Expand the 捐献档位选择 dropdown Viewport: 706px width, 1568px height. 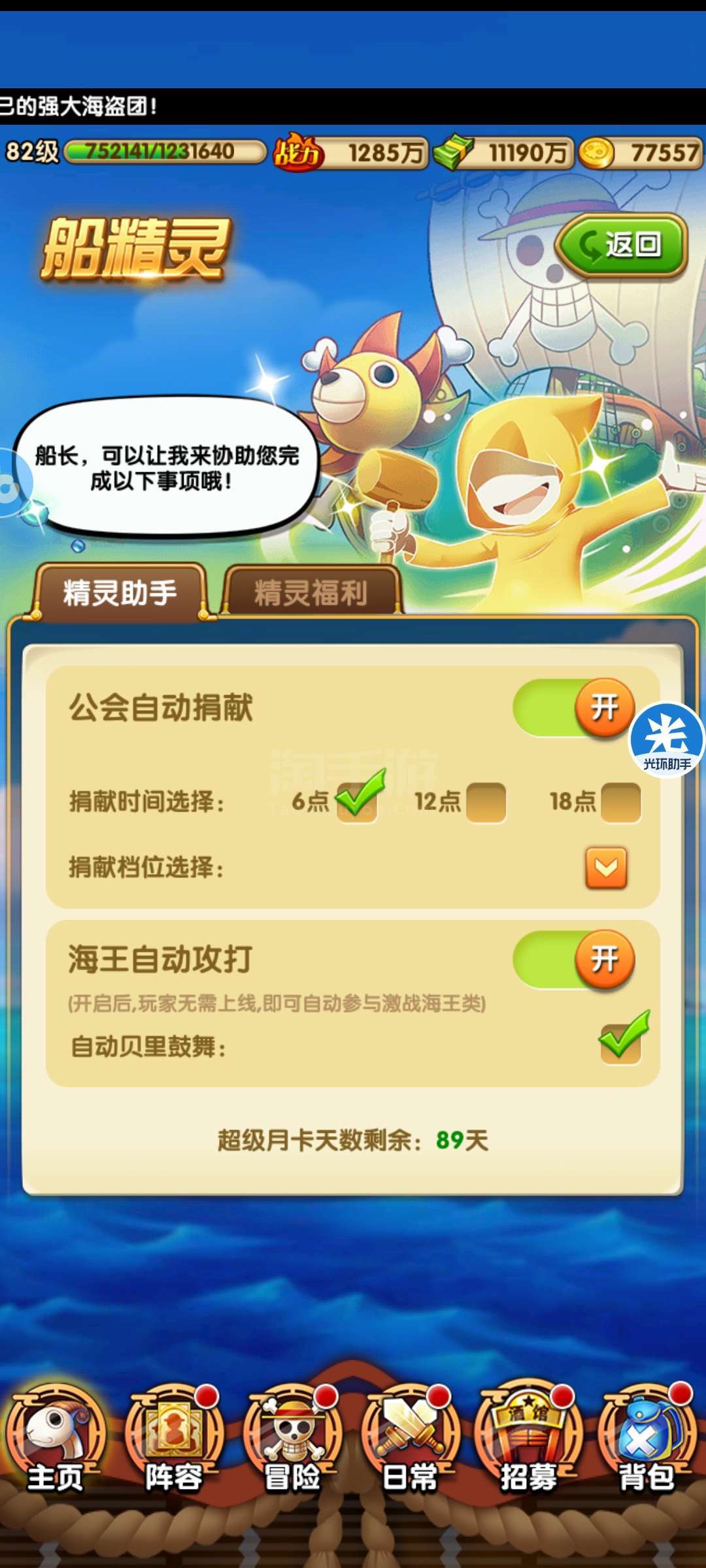click(606, 868)
